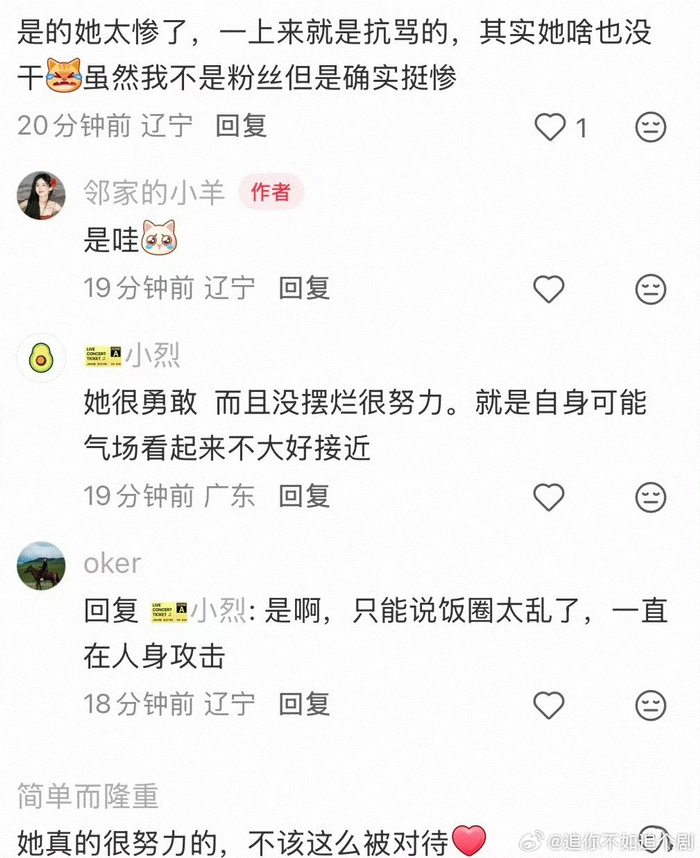The height and width of the screenshot is (858, 700).
Task: Tap 回复 under the 20分钟前 comment
Action: pos(241,126)
